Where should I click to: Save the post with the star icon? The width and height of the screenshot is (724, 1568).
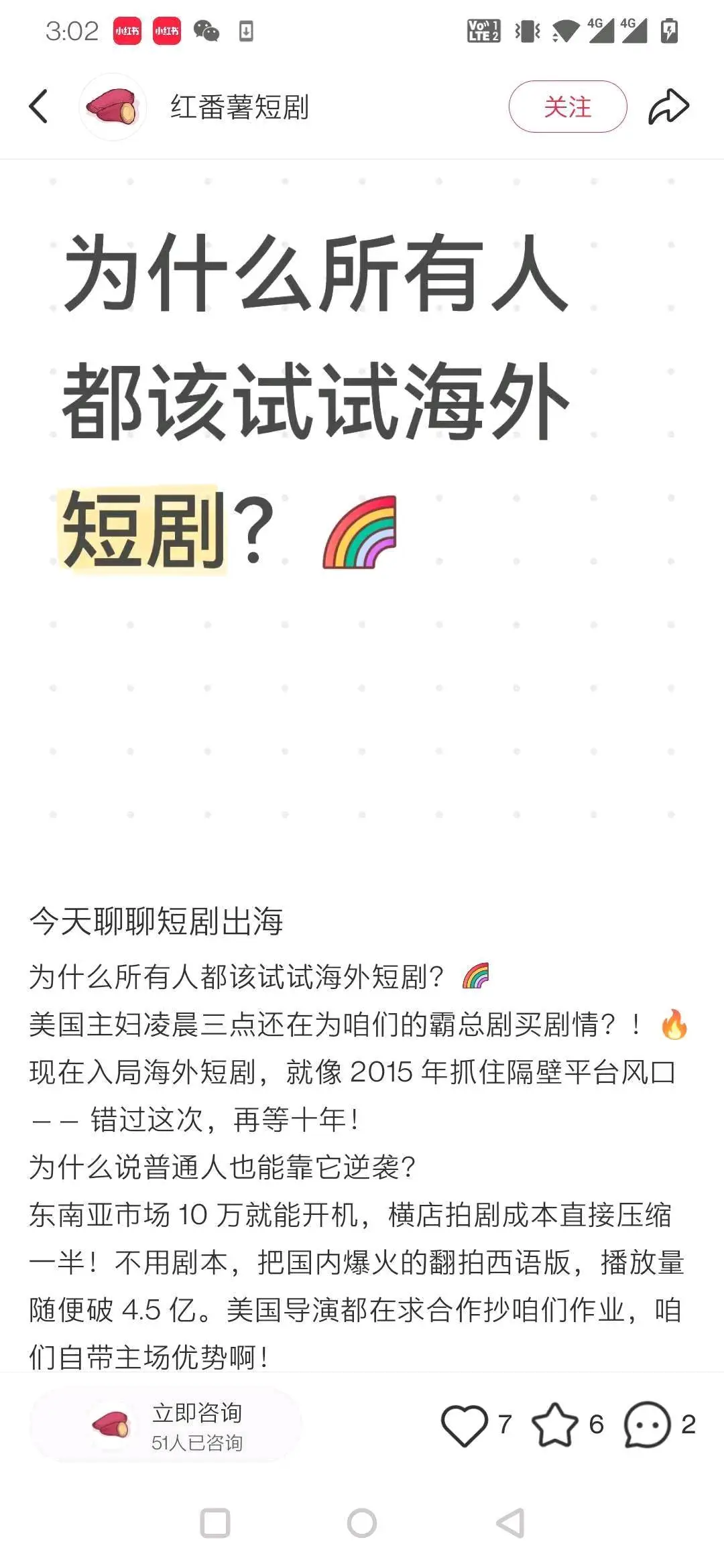coord(554,1425)
